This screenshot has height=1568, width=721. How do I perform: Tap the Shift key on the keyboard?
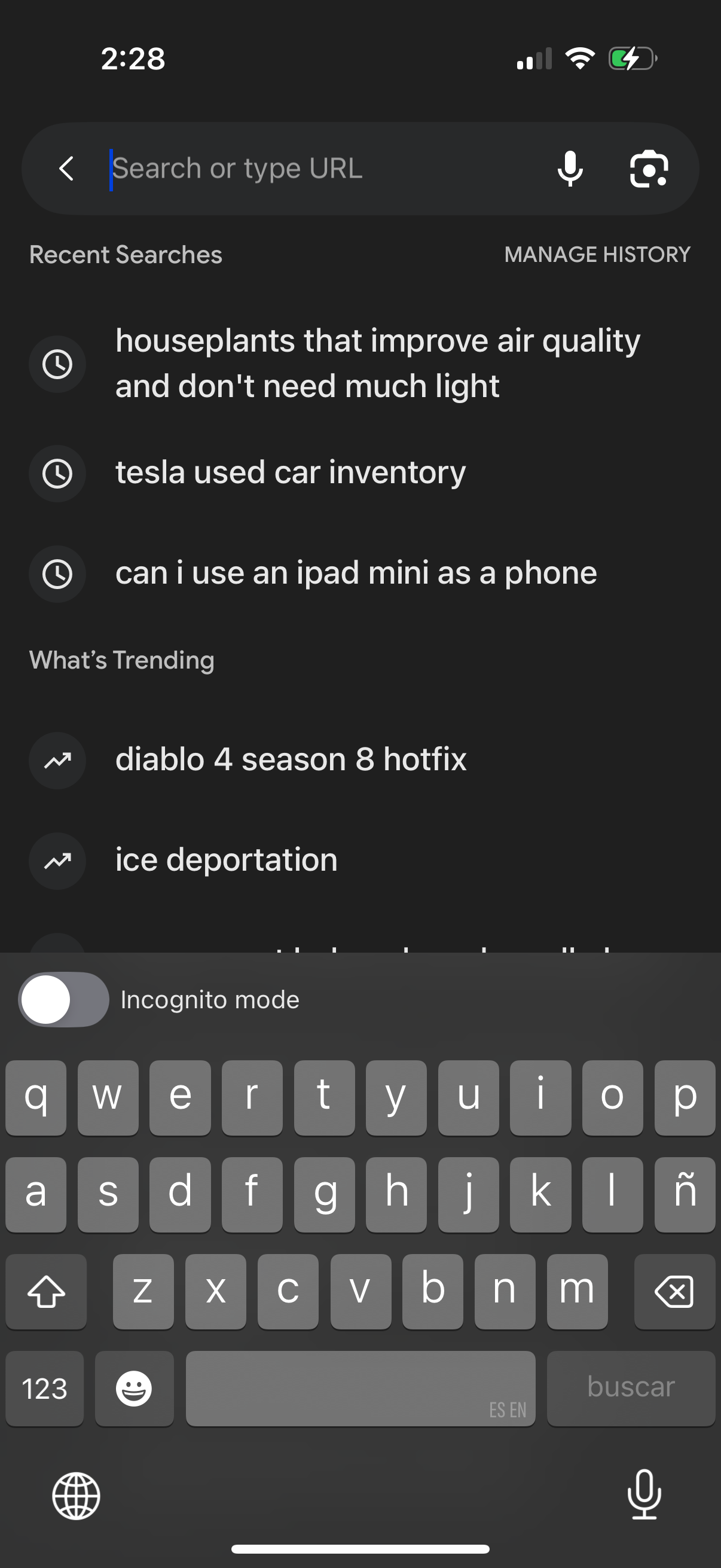click(x=45, y=1291)
